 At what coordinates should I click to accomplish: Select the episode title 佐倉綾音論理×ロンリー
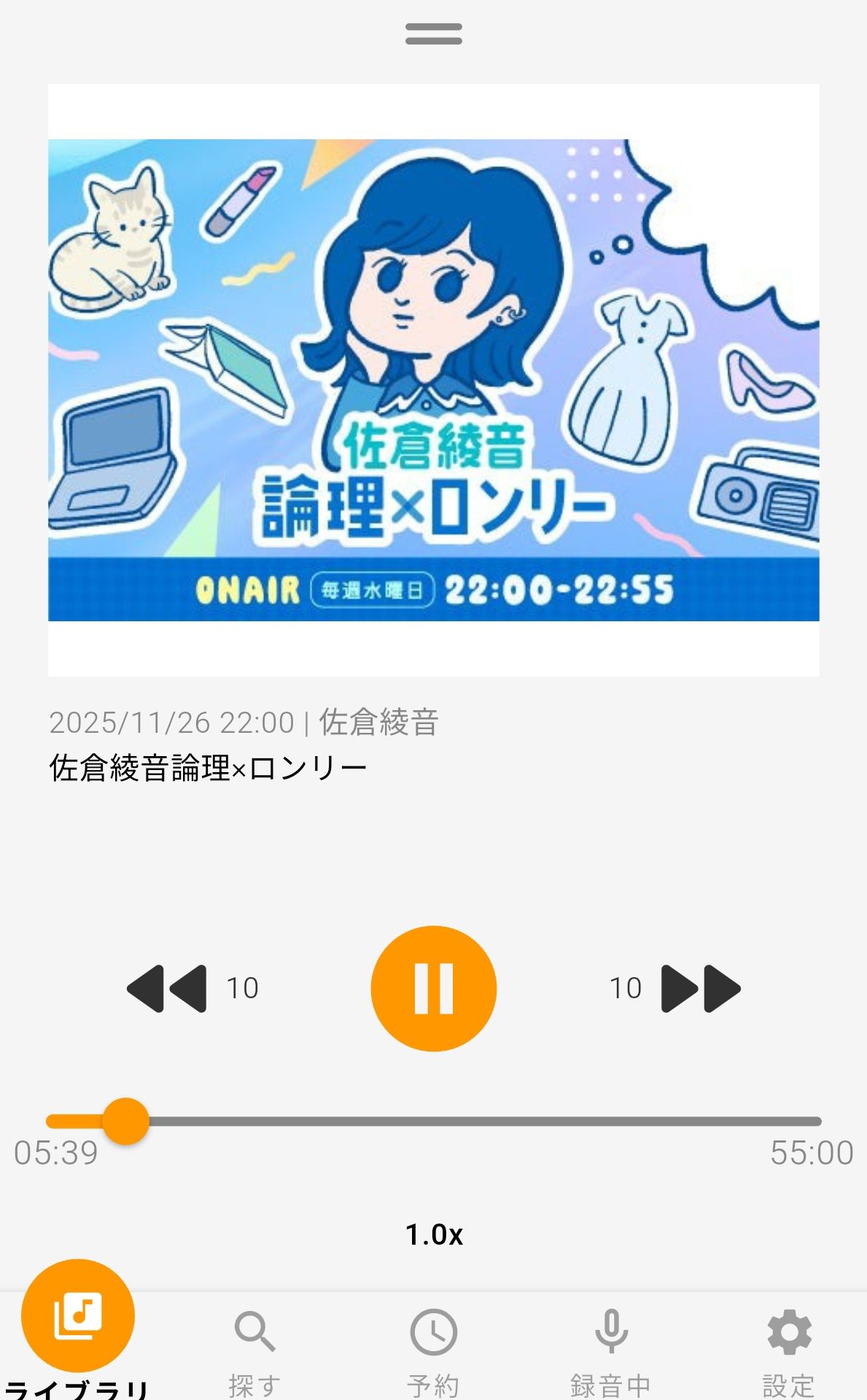point(208,764)
